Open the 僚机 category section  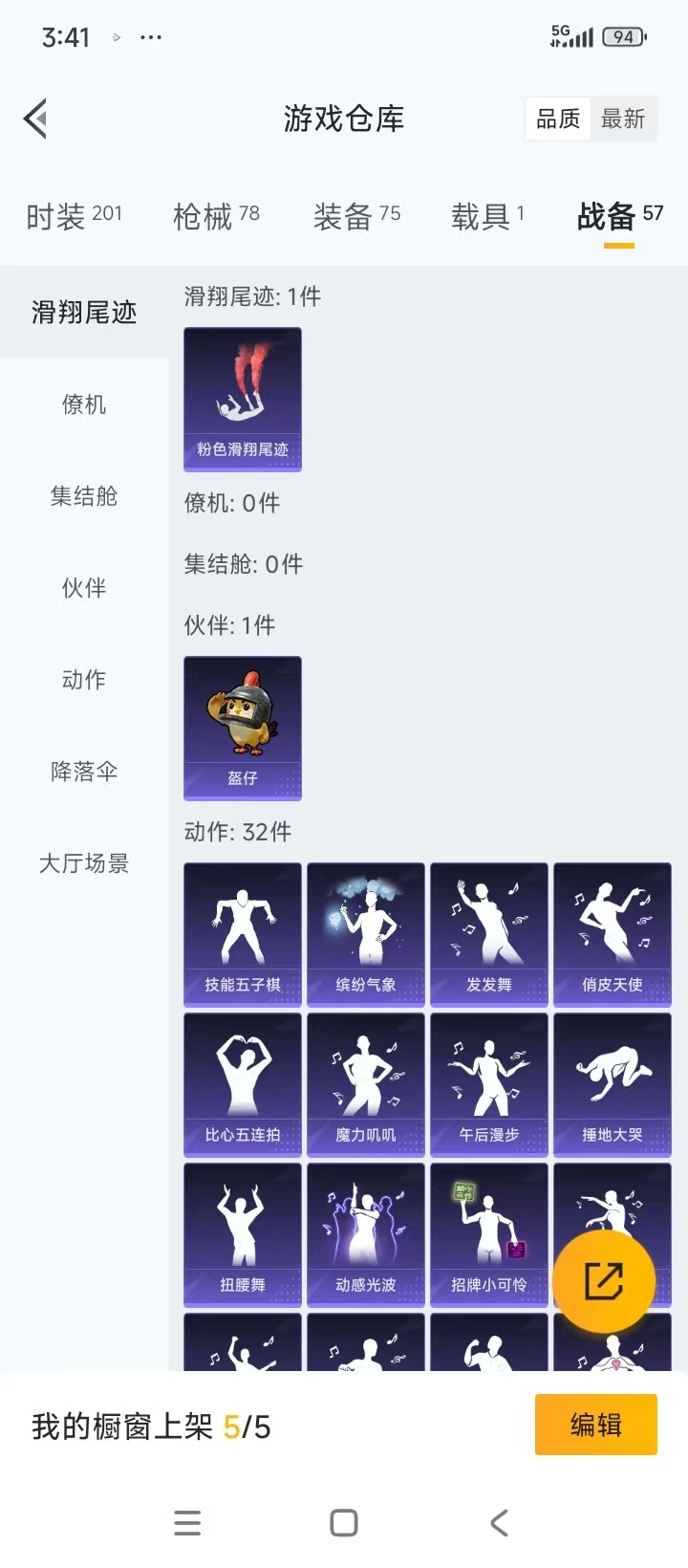[82, 404]
